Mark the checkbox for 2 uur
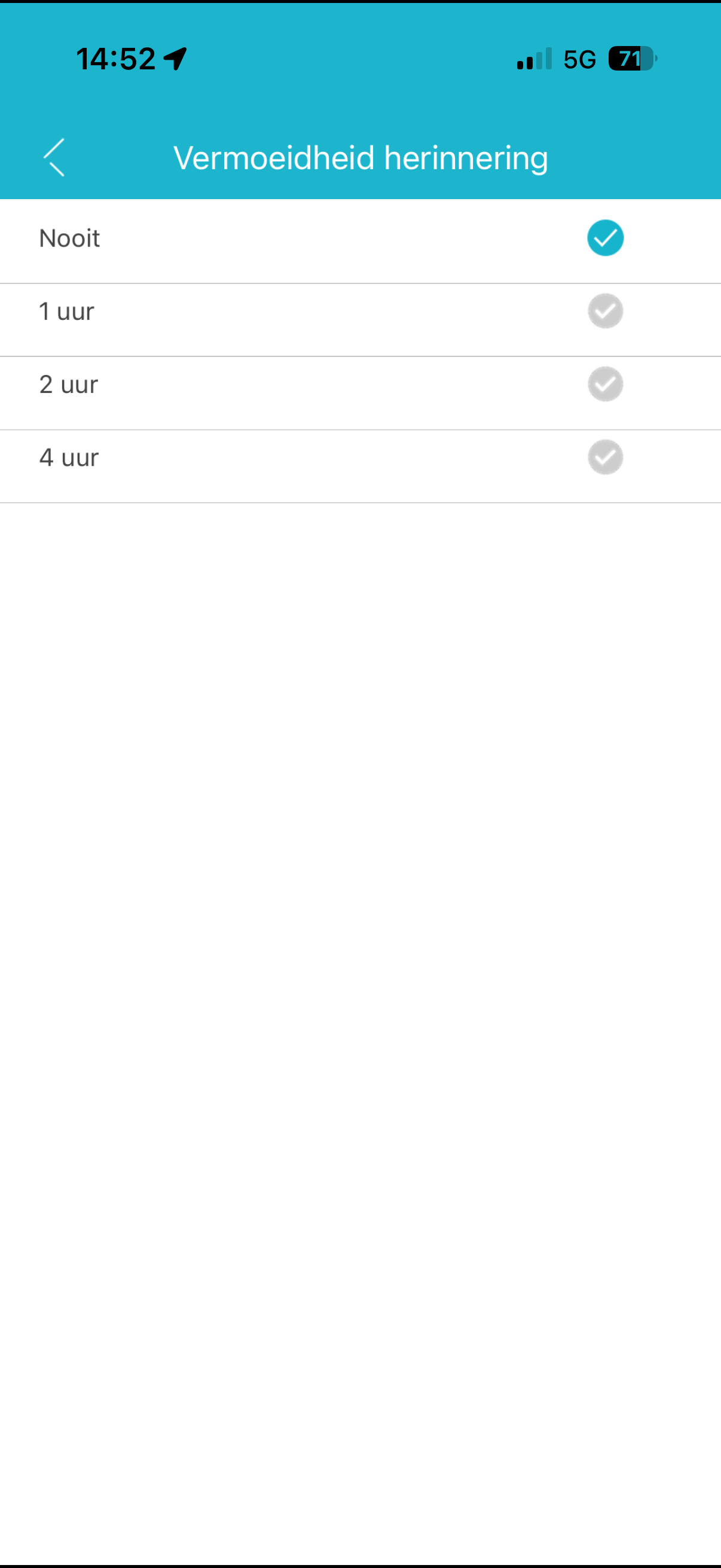 coord(606,384)
